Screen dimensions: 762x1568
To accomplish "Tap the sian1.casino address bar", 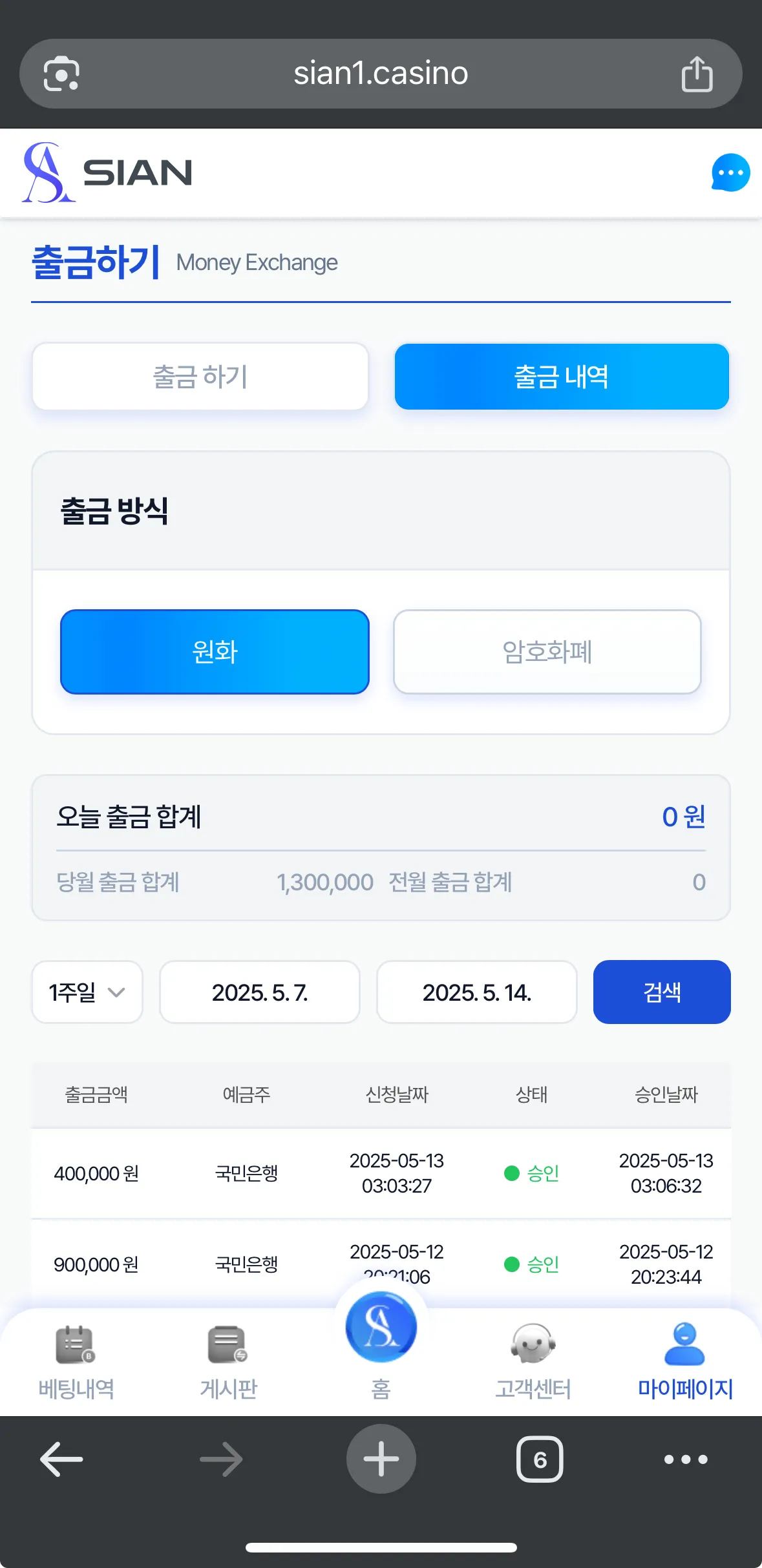I will coord(381,74).
